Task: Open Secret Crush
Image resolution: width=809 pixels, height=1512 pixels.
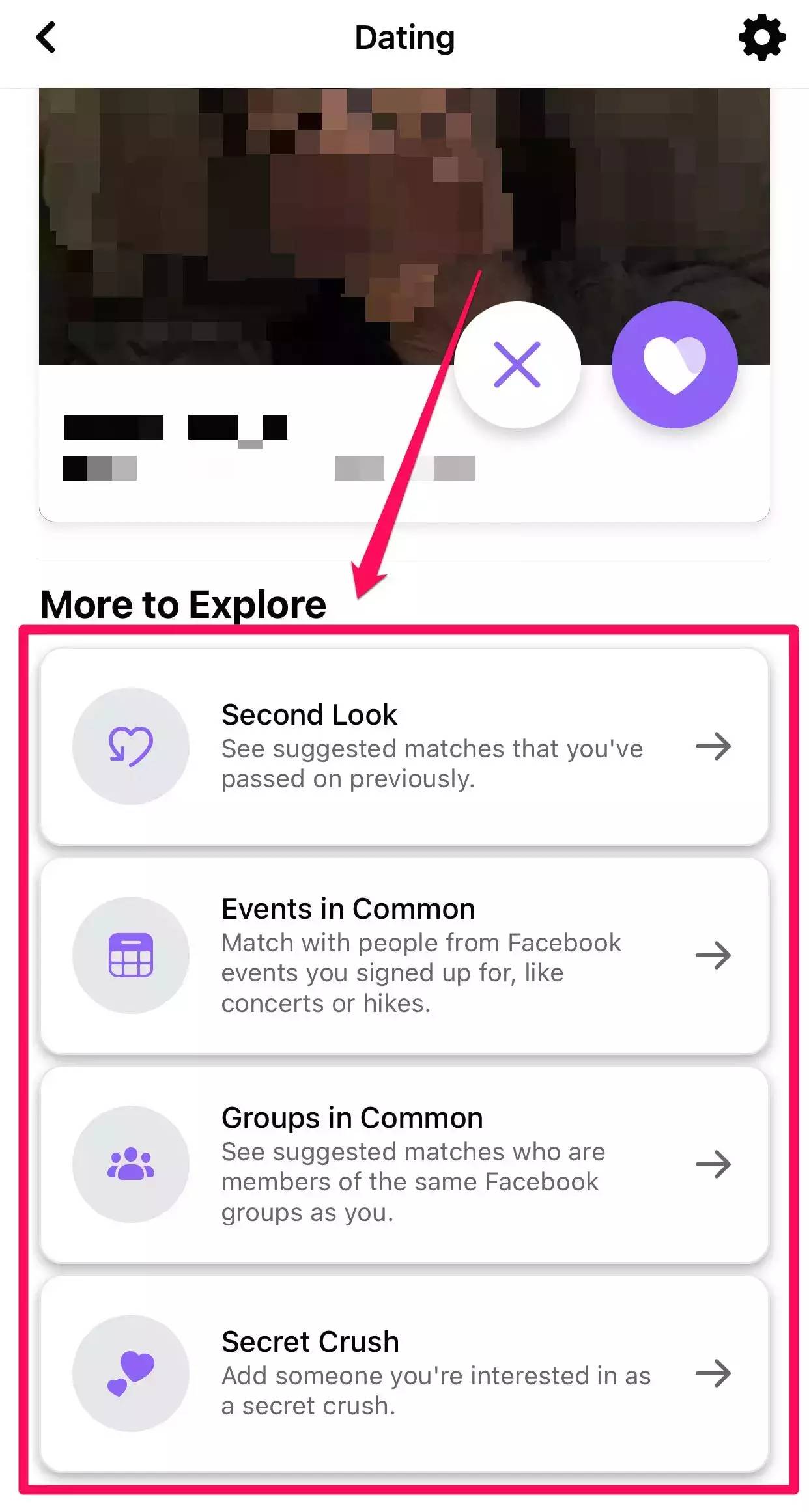Action: (x=404, y=1373)
